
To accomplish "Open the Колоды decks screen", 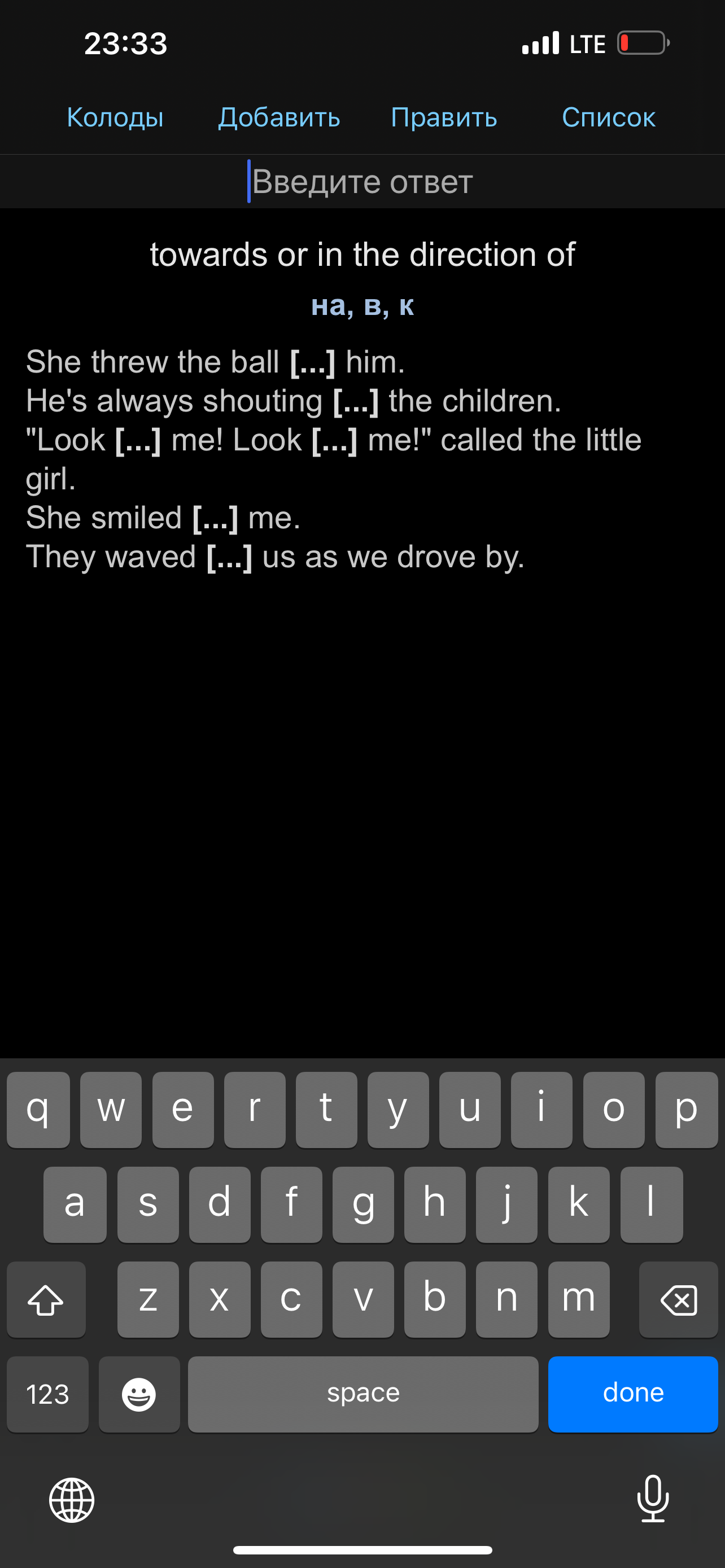I will (115, 117).
